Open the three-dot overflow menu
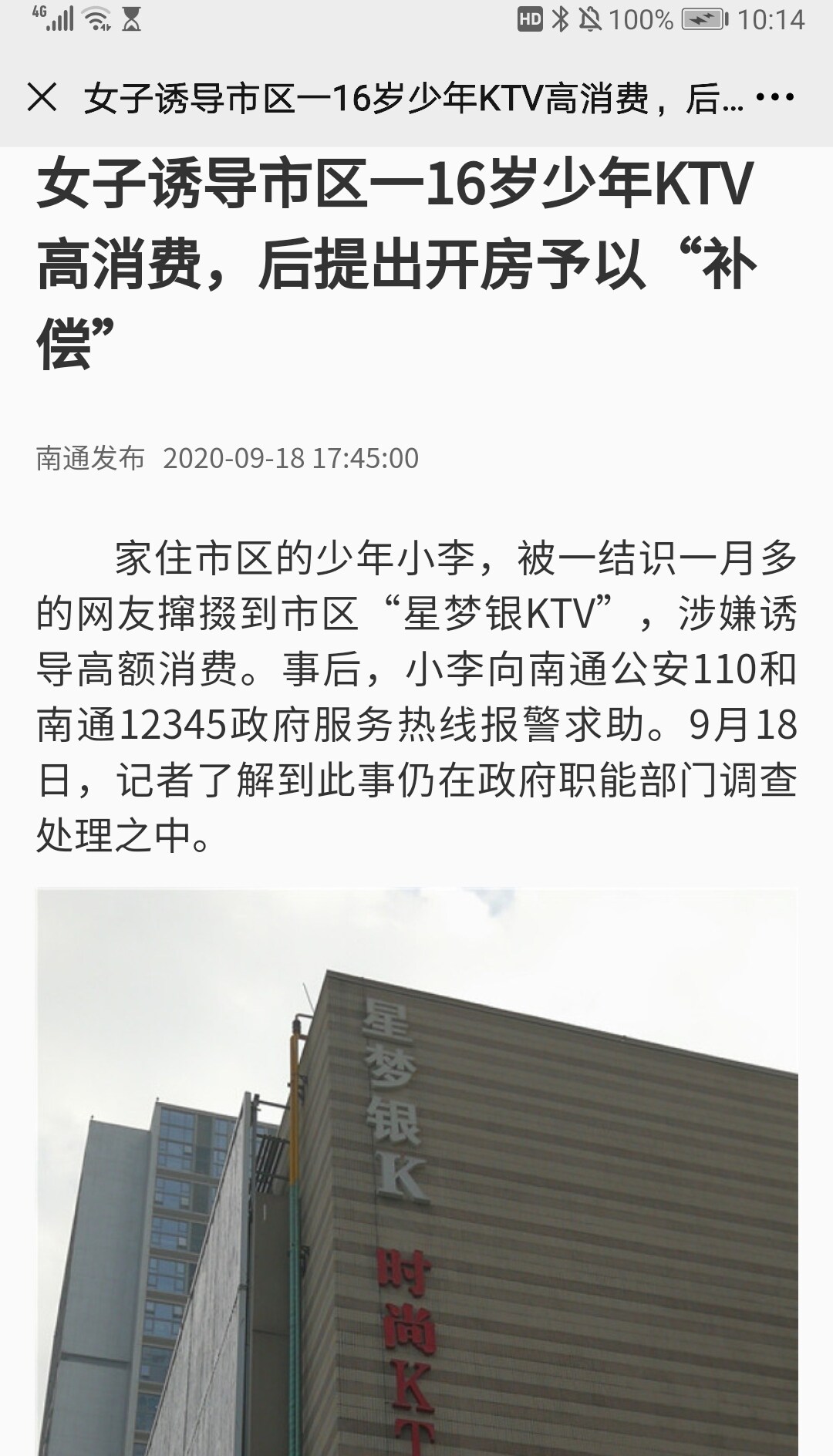Image resolution: width=833 pixels, height=1456 pixels. coord(774,98)
